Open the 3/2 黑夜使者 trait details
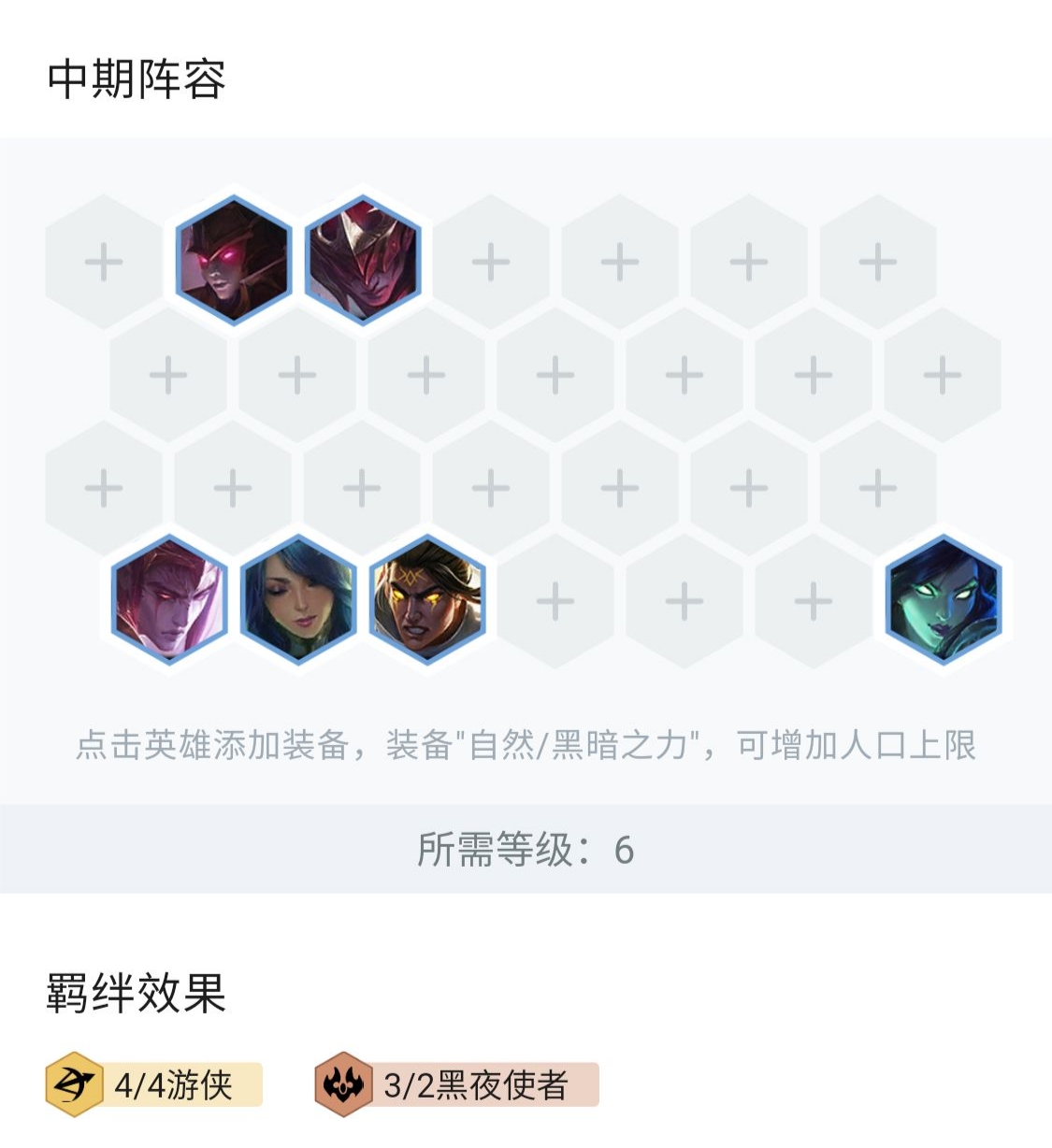Screen dimensions: 1052x1148 pos(456,1084)
